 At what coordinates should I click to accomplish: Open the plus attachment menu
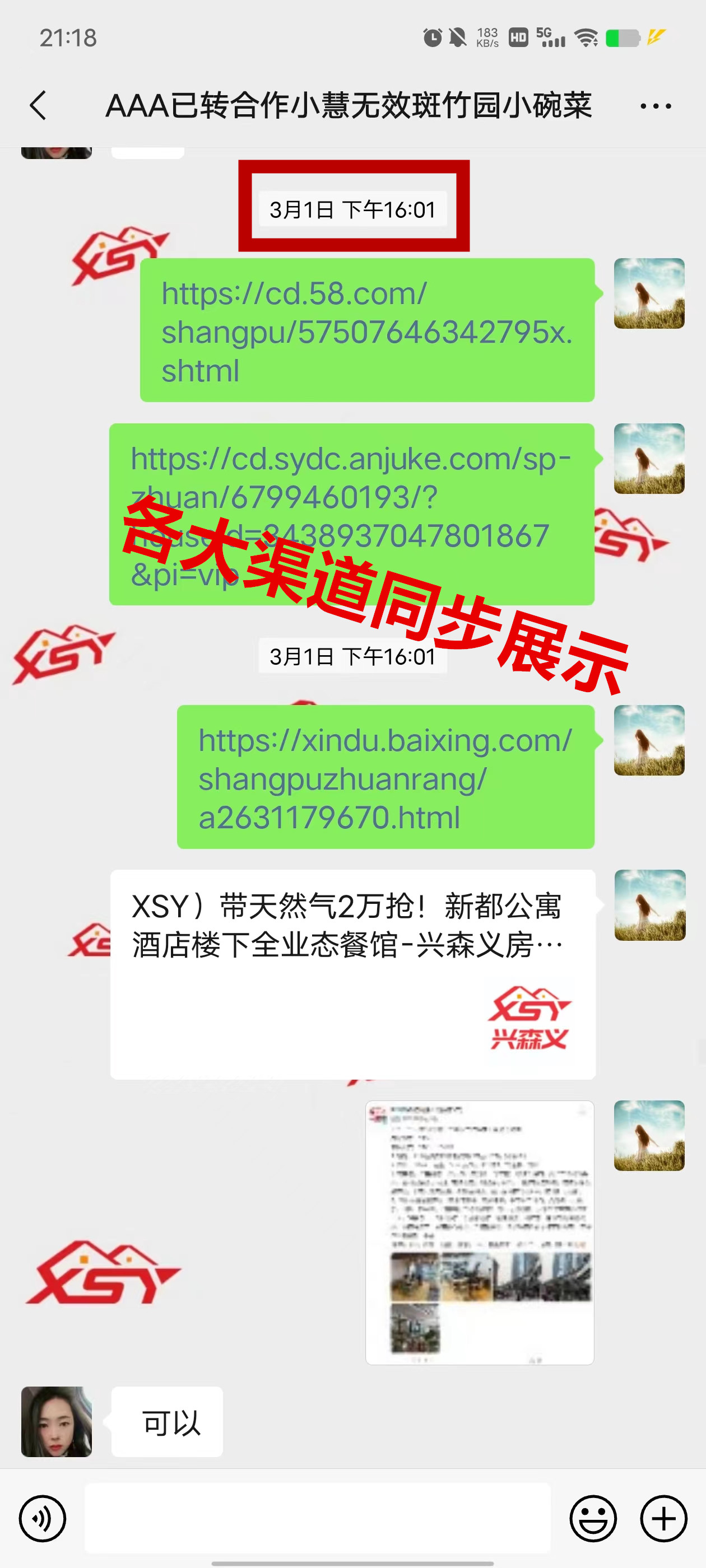coord(663,1519)
